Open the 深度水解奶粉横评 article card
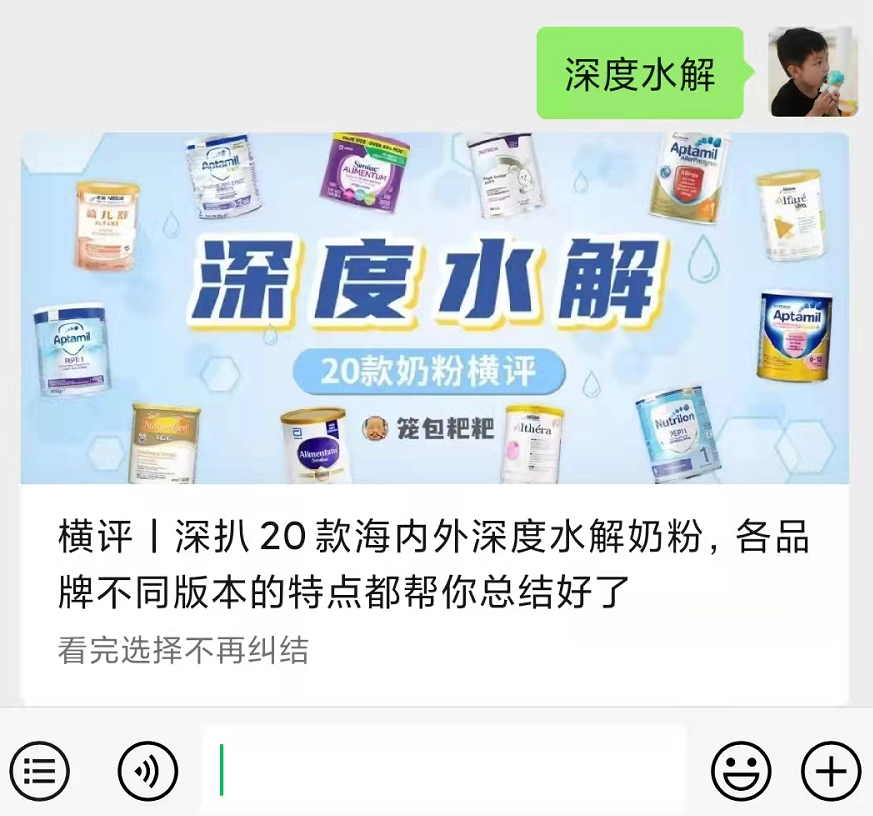 click(x=435, y=420)
